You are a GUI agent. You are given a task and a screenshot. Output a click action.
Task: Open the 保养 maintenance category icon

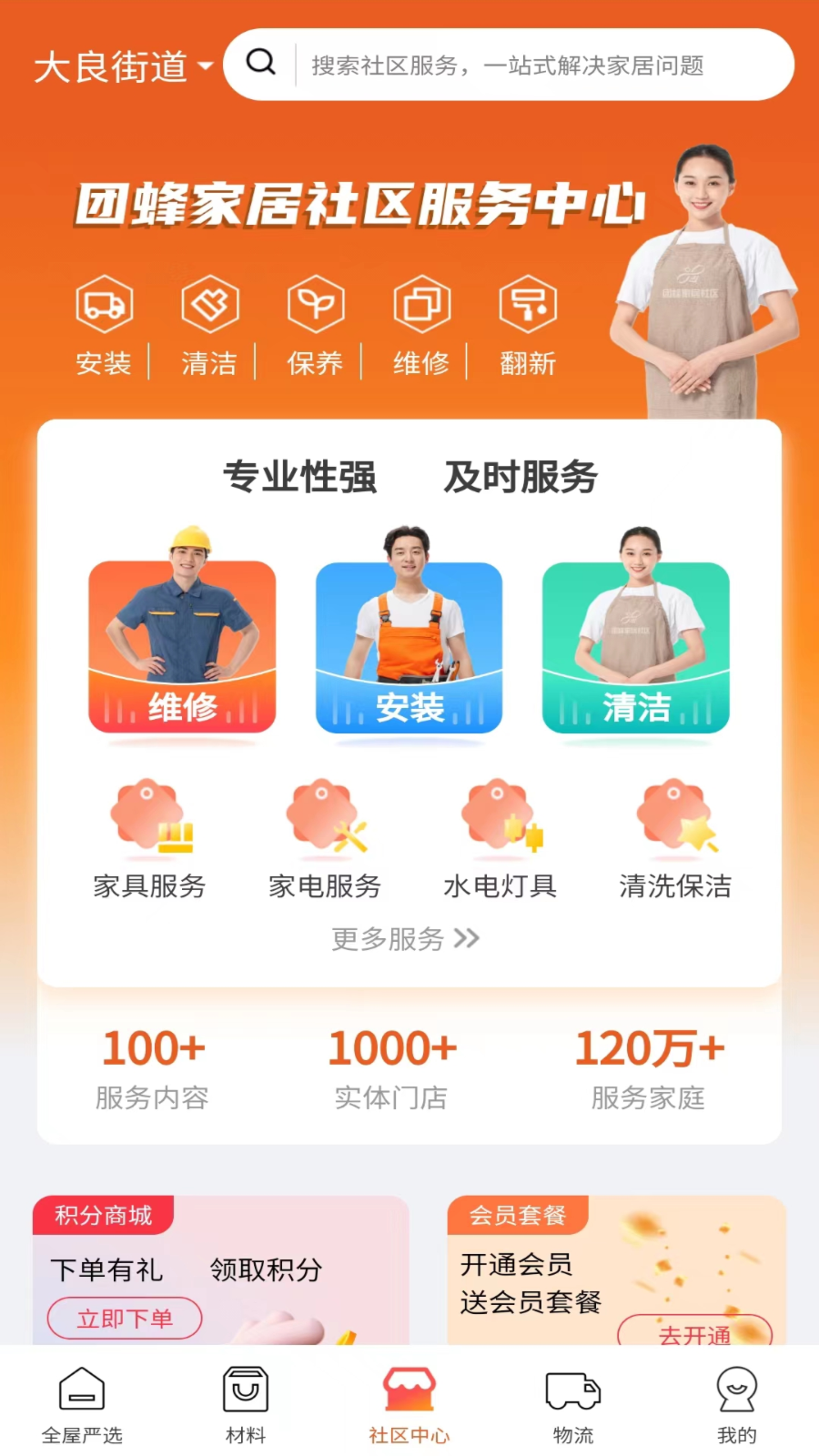pyautogui.click(x=315, y=304)
